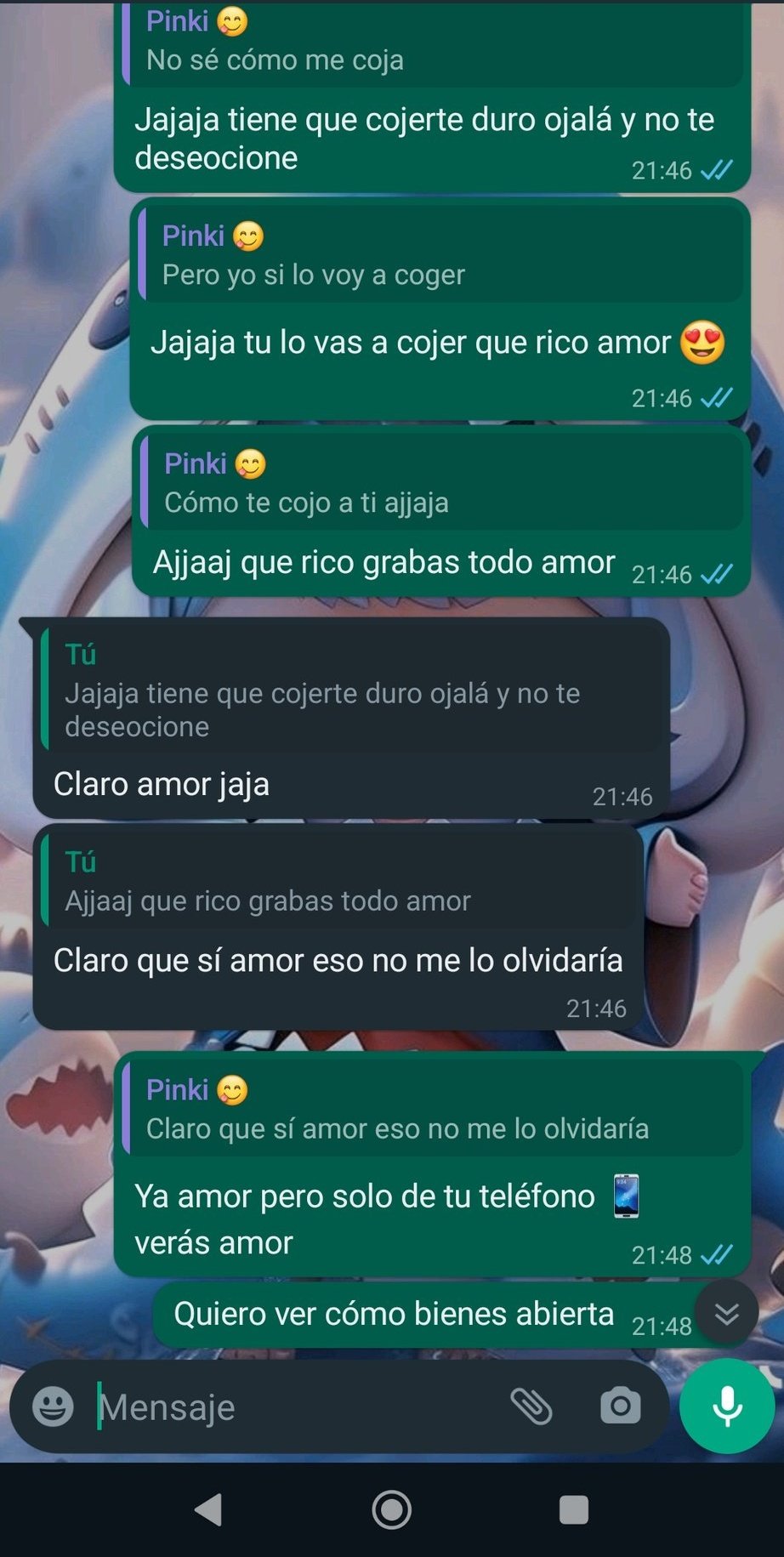This screenshot has height=1557, width=784.
Task: Open the emoji picker
Action: coord(53,1406)
